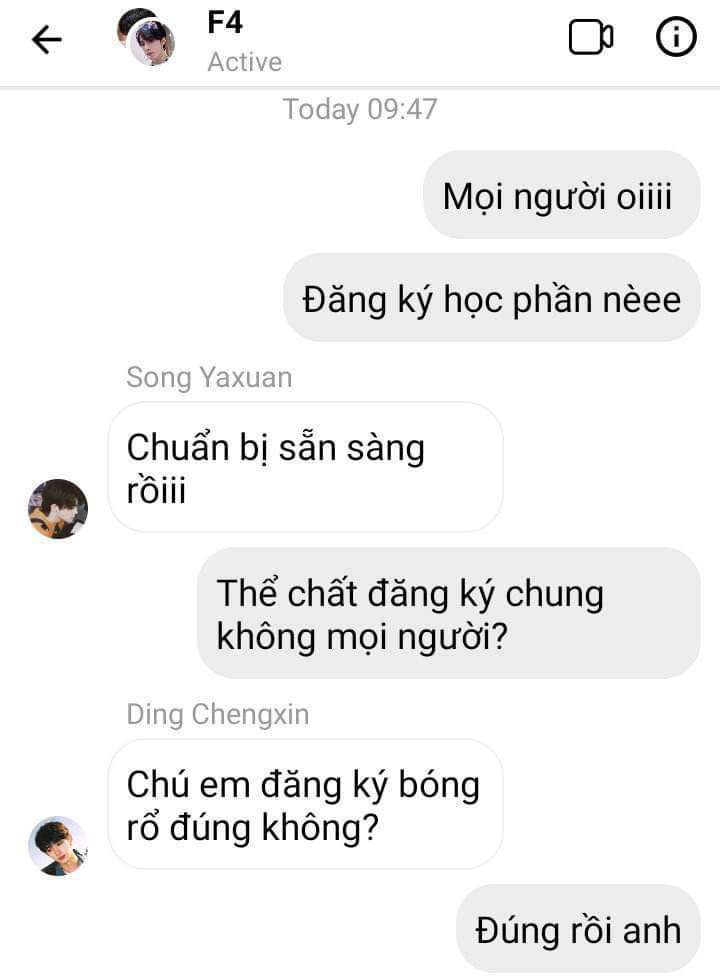Open the conversation info icon
Screen dimensions: 720x979
tap(676, 38)
